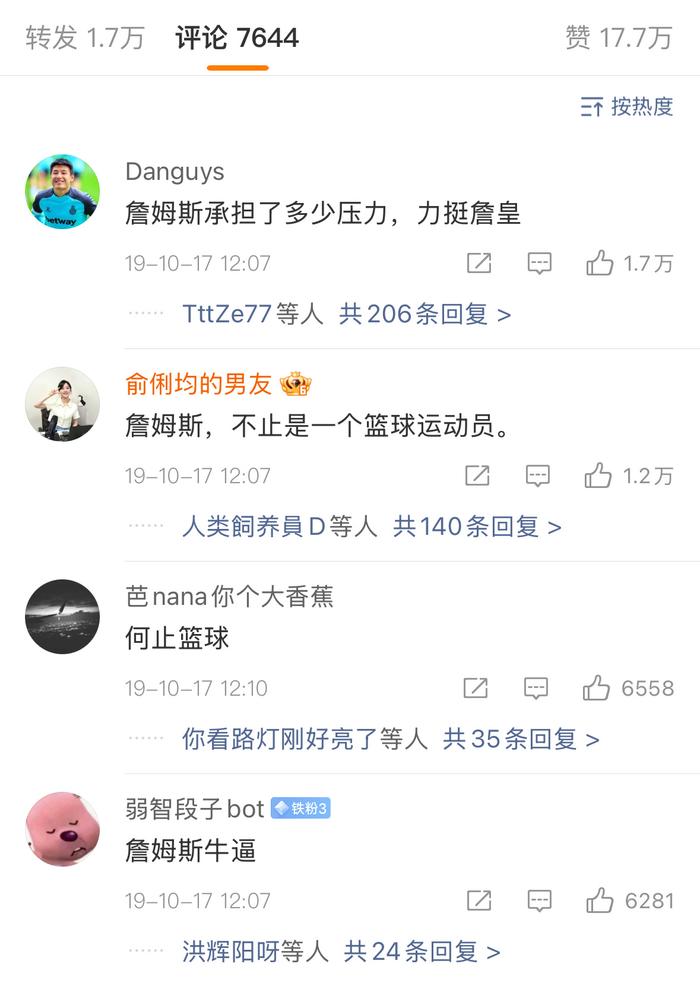This screenshot has height=983, width=700.
Task: Open Danguys's profile avatar
Action: point(62,192)
